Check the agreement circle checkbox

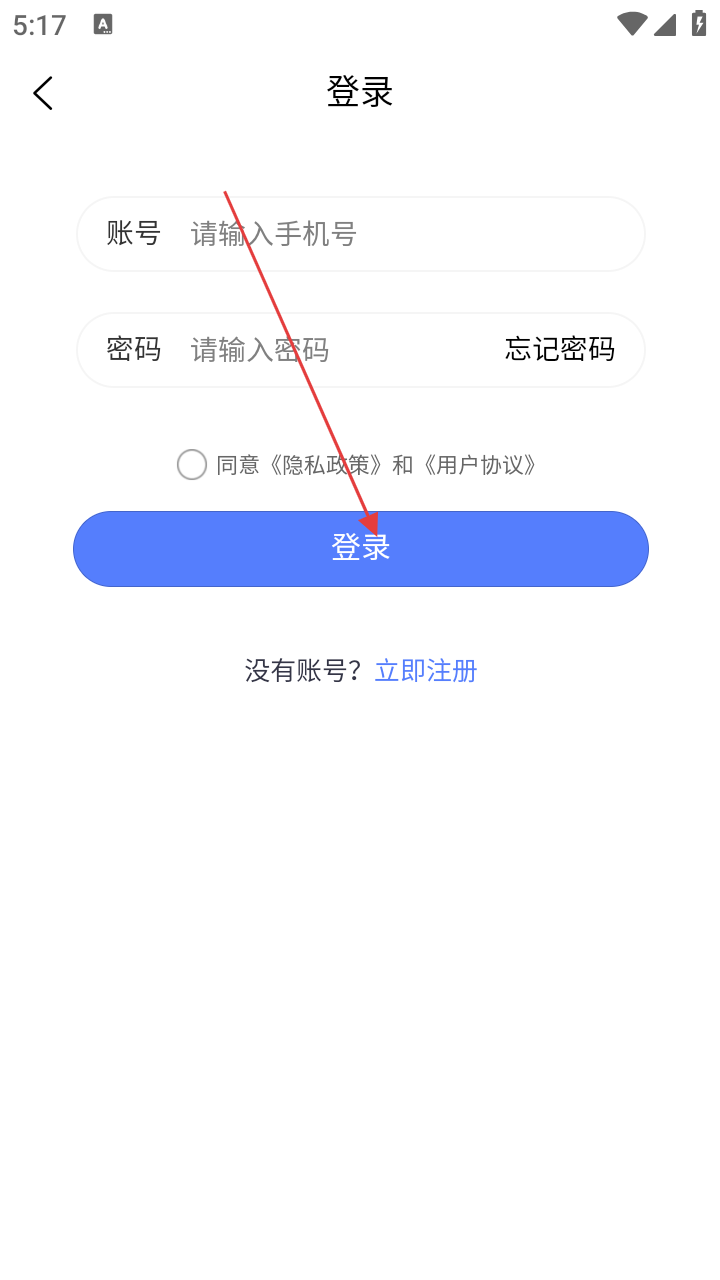[192, 464]
